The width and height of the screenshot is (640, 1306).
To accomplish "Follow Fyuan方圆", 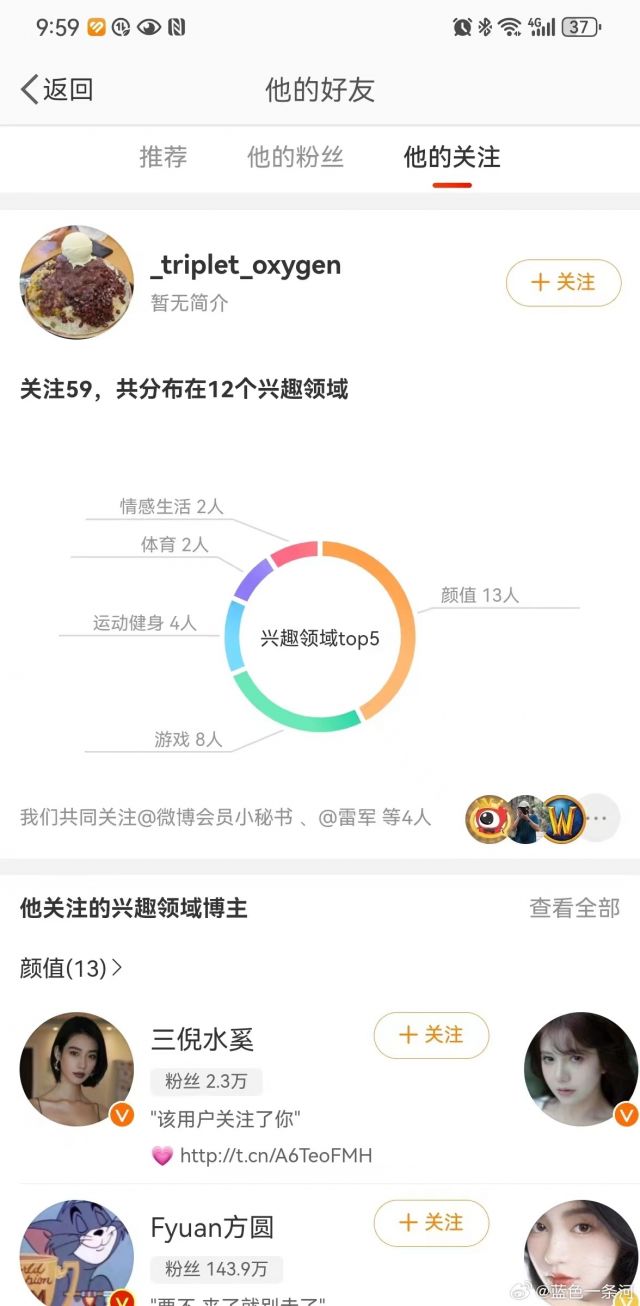I will (431, 1223).
